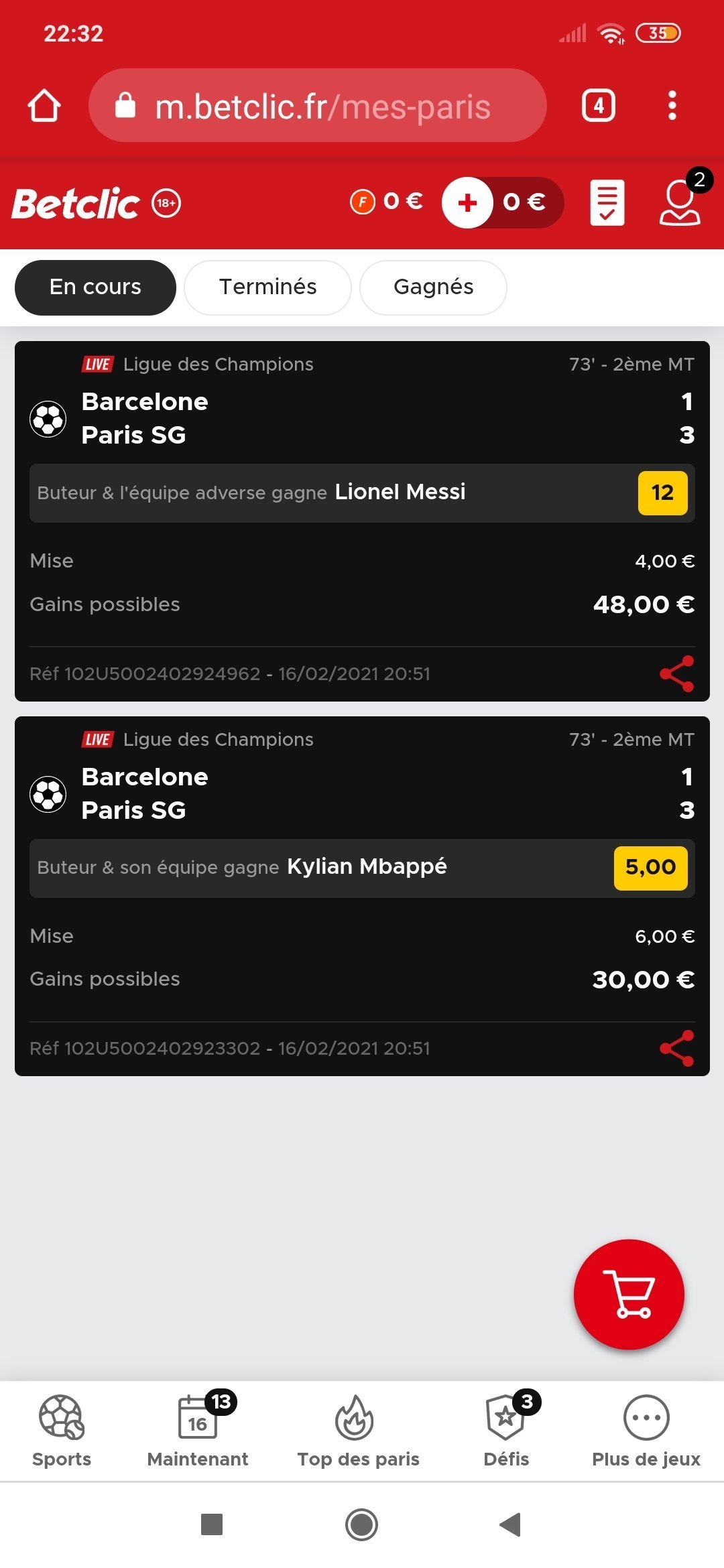Open the bet slip list icon
The width and height of the screenshot is (724, 1568).
(607, 202)
